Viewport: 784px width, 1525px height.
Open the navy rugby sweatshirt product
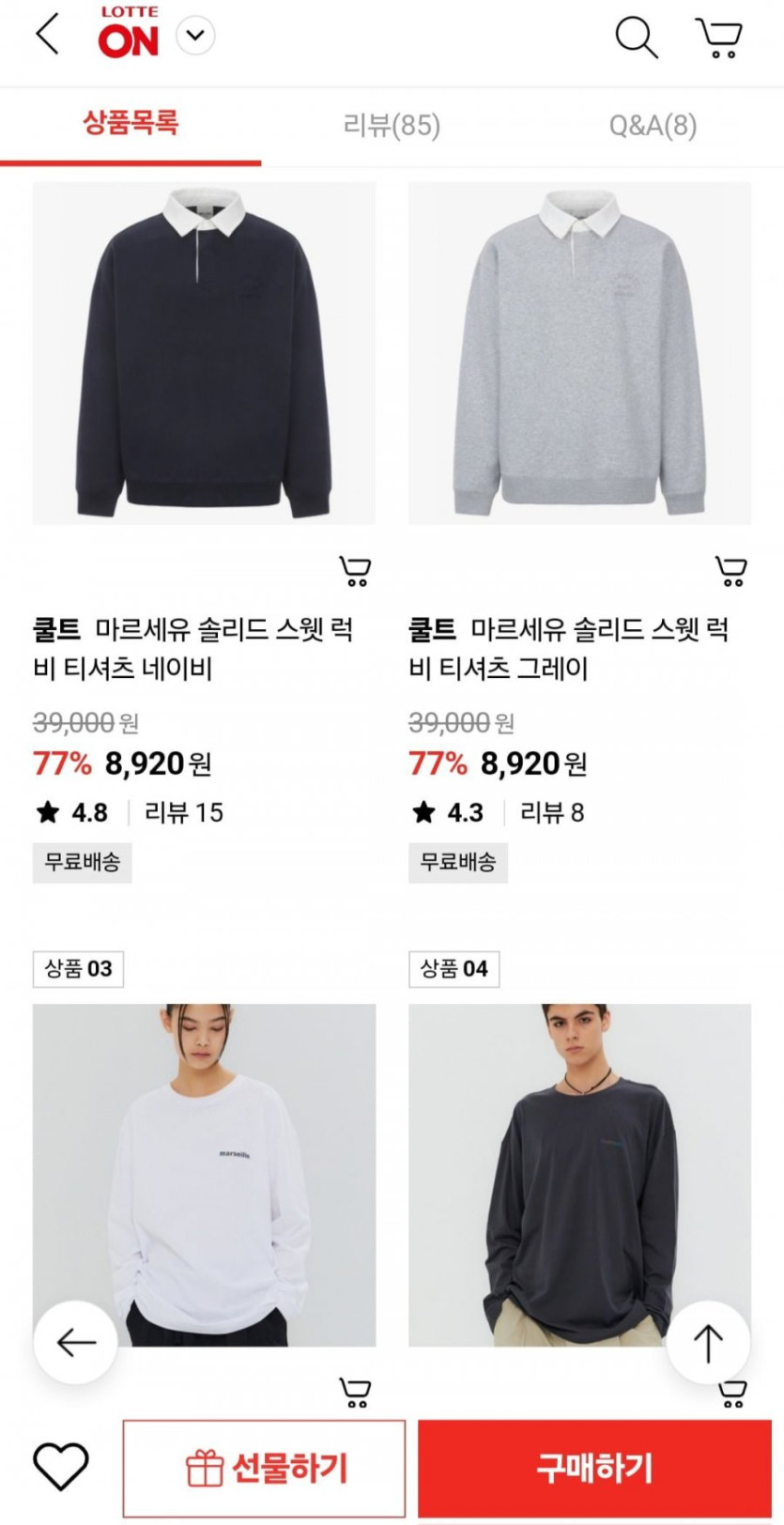pos(204,353)
